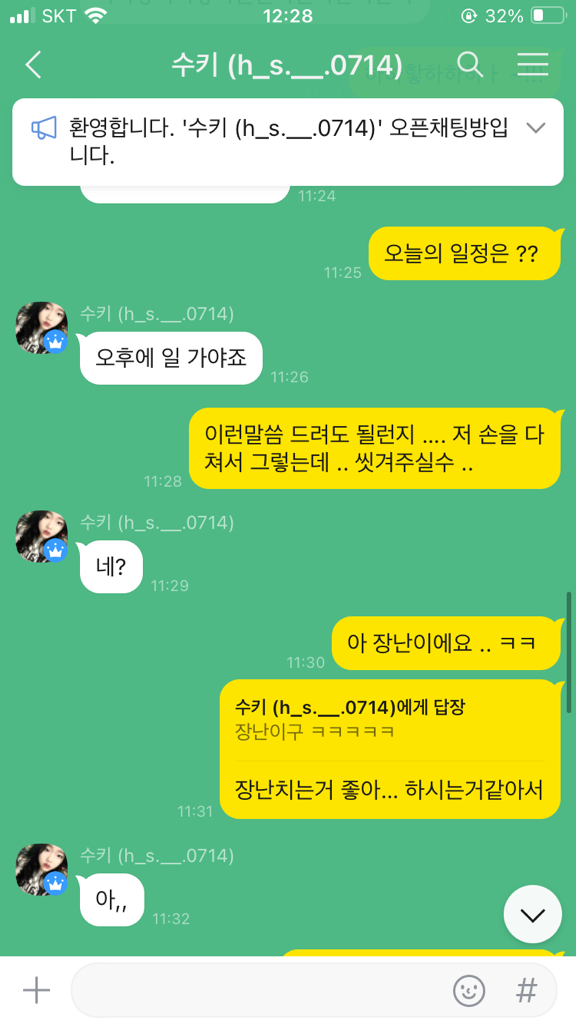Jump to the latest message
This screenshot has height=1024, width=576.
(x=533, y=914)
